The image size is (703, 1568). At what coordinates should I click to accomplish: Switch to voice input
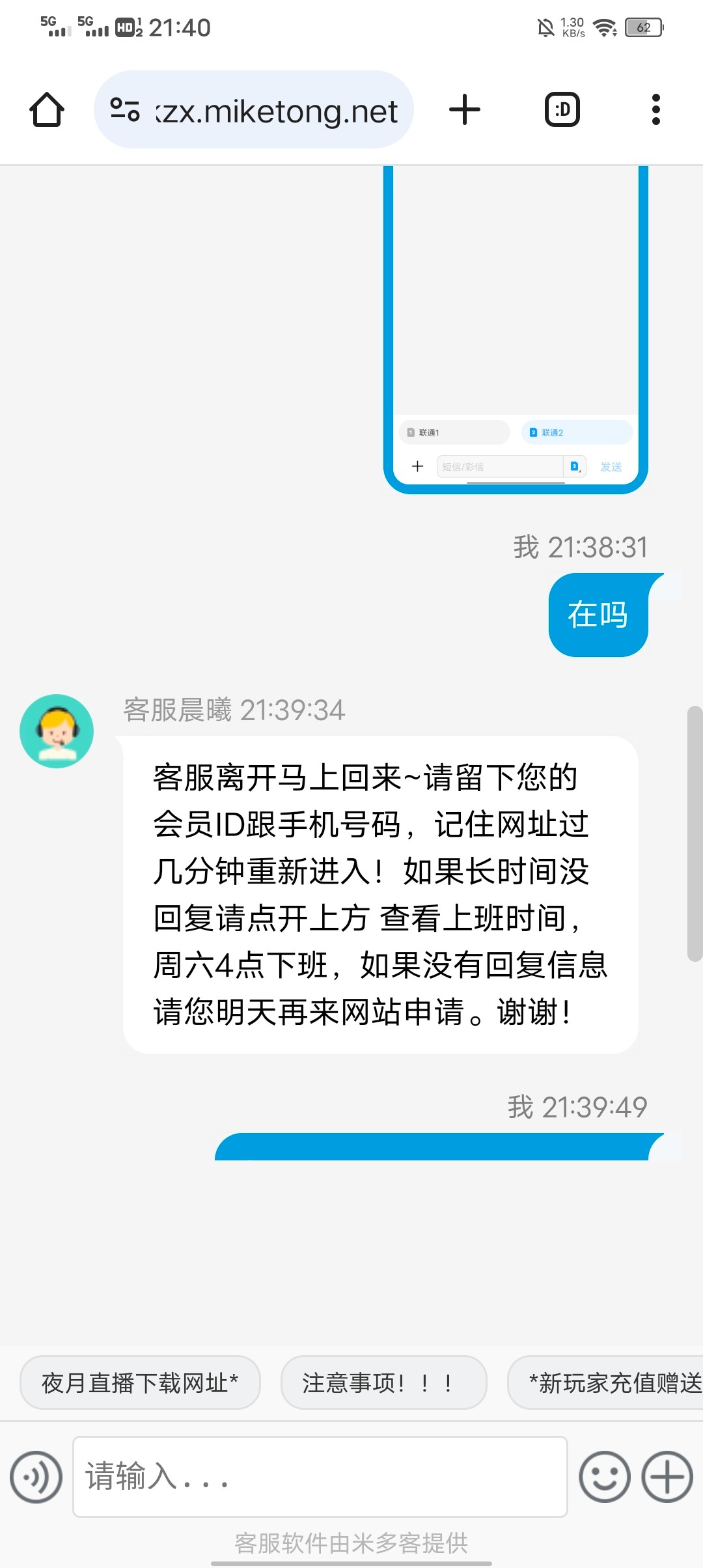(x=36, y=1477)
